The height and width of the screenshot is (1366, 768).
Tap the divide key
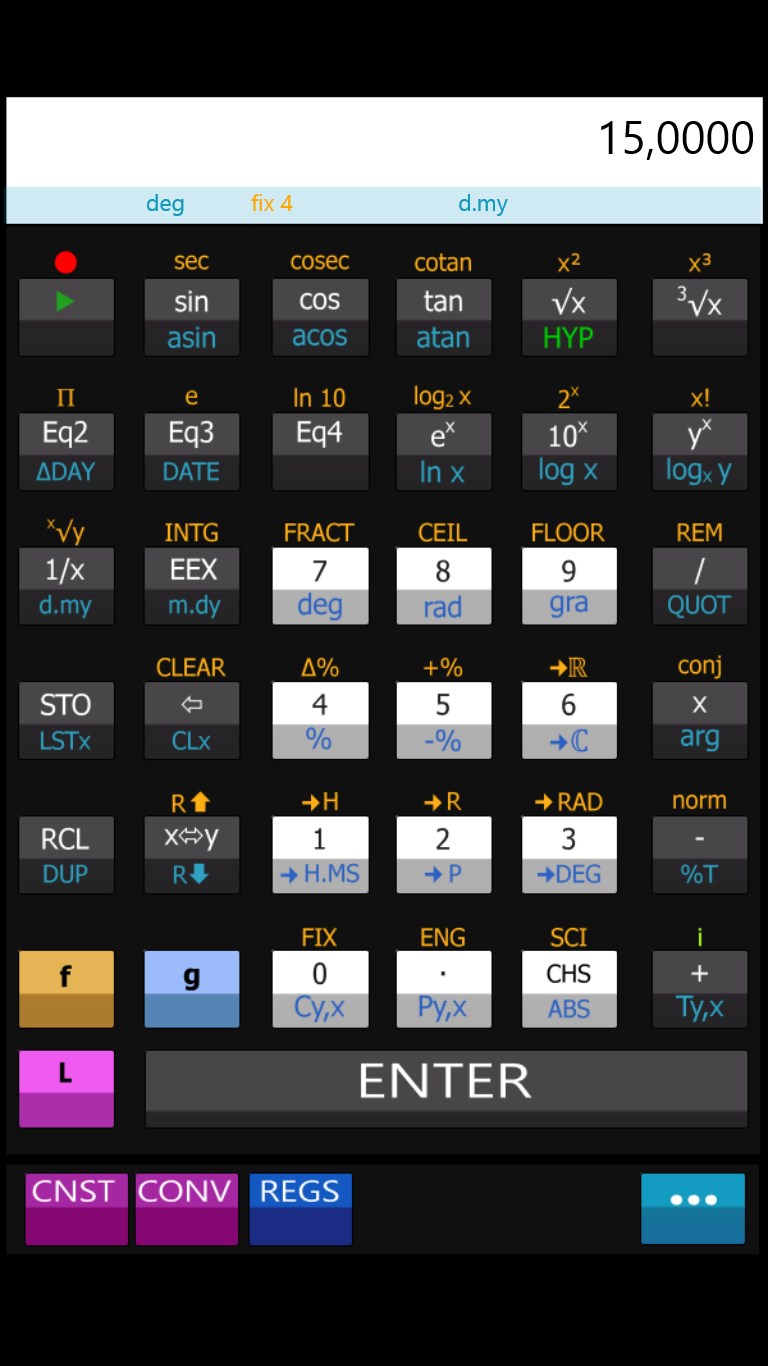(x=699, y=570)
